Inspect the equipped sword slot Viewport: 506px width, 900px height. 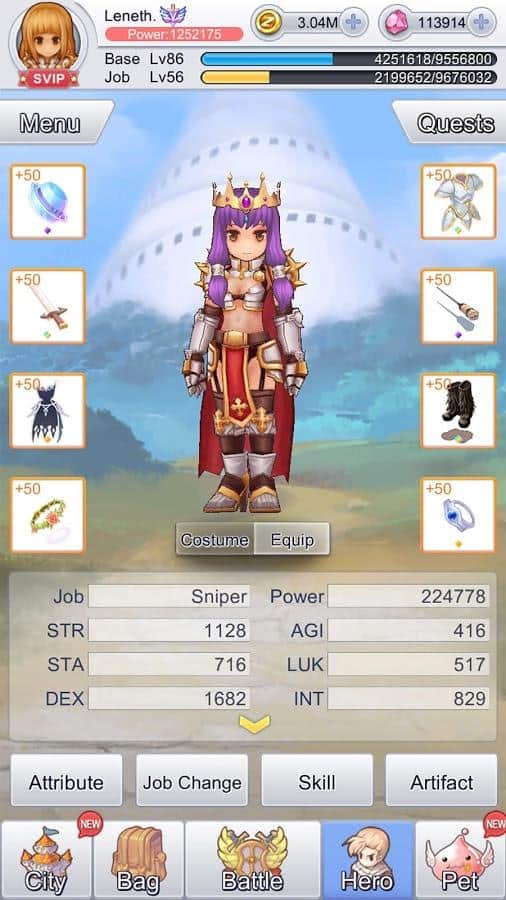48,307
